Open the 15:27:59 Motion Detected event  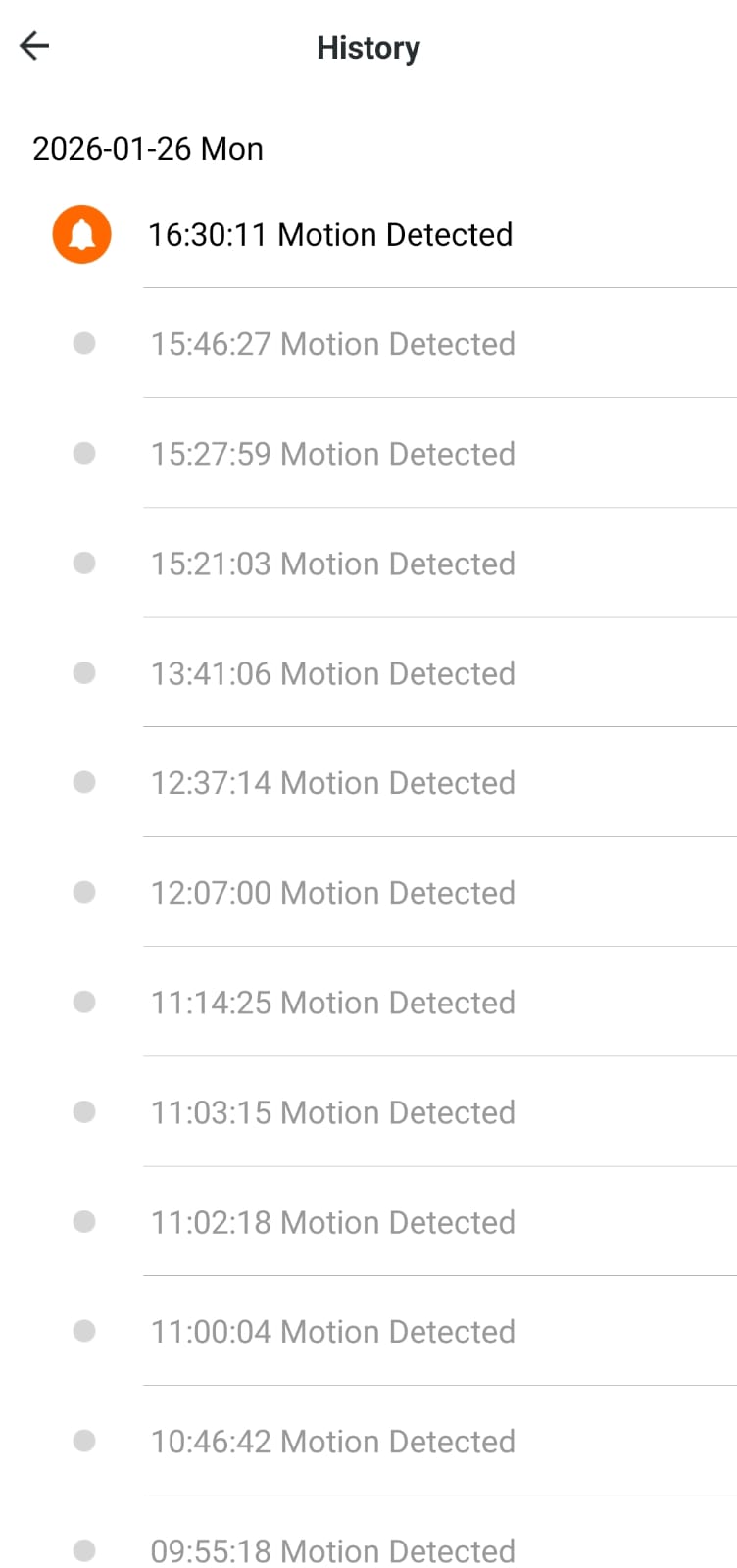tap(333, 454)
